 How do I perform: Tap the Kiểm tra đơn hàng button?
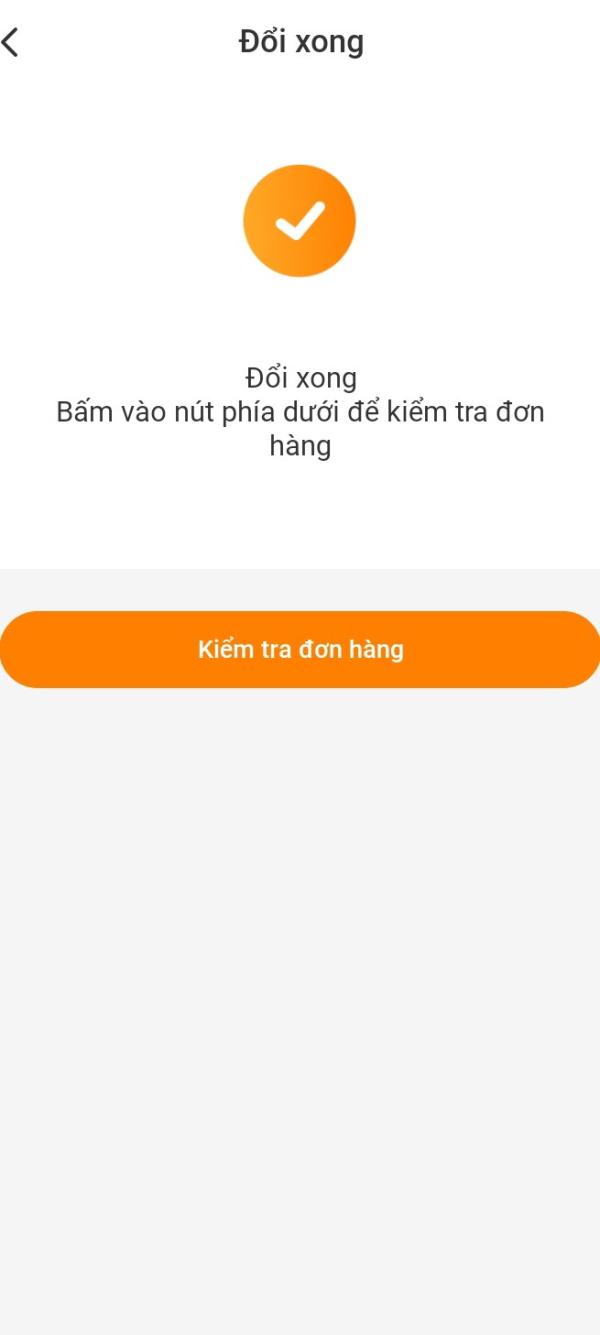point(300,649)
